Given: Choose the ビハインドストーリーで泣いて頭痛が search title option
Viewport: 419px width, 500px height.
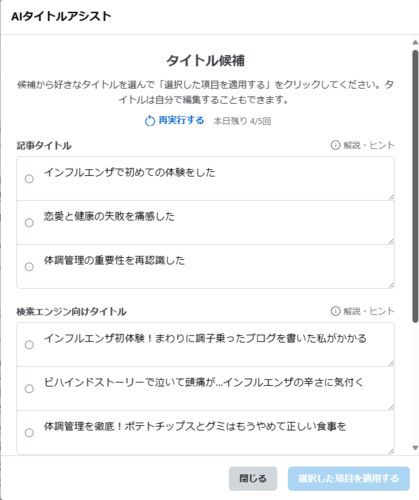Looking at the screenshot, I should click(x=29, y=389).
